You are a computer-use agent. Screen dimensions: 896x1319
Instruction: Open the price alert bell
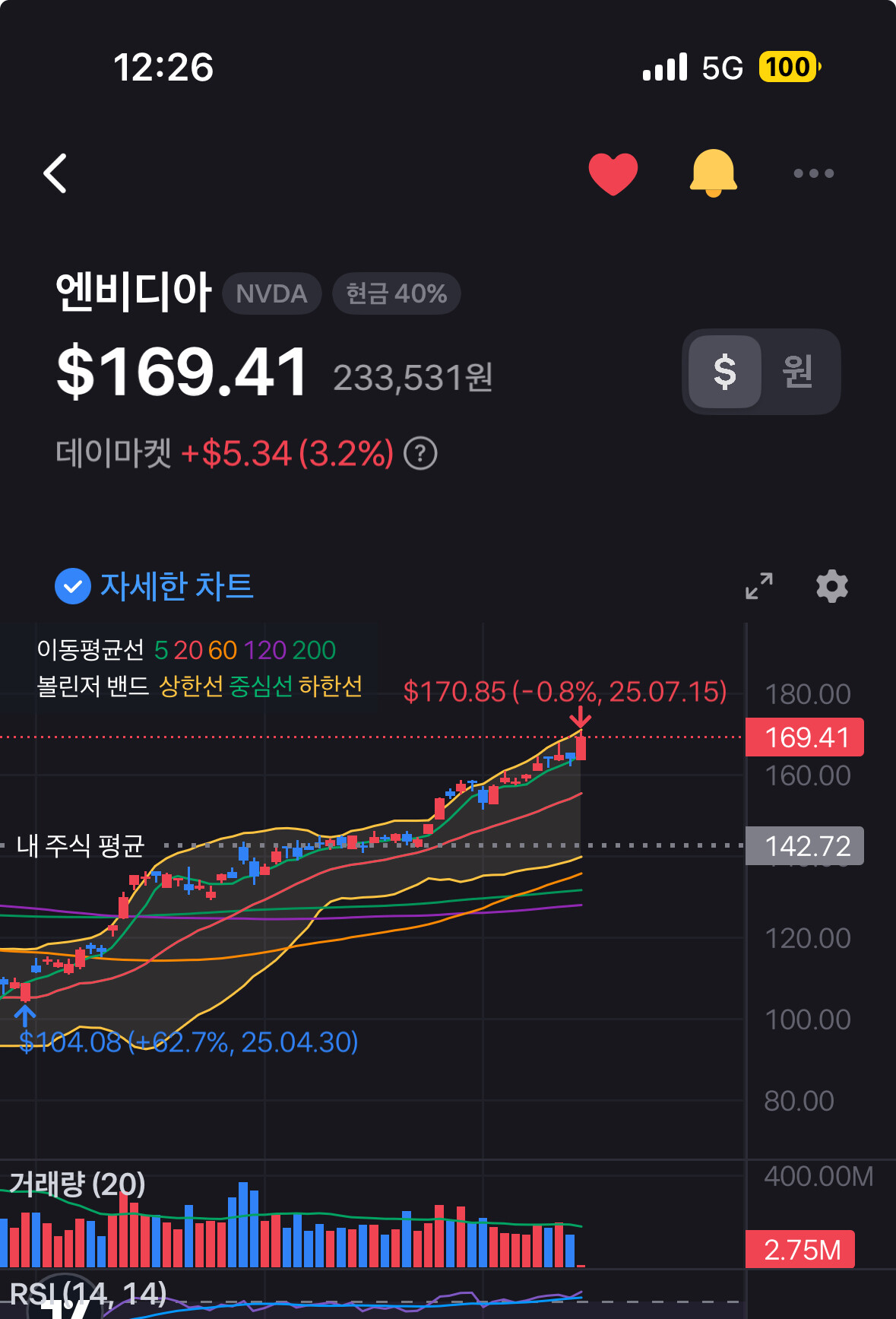pos(713,173)
